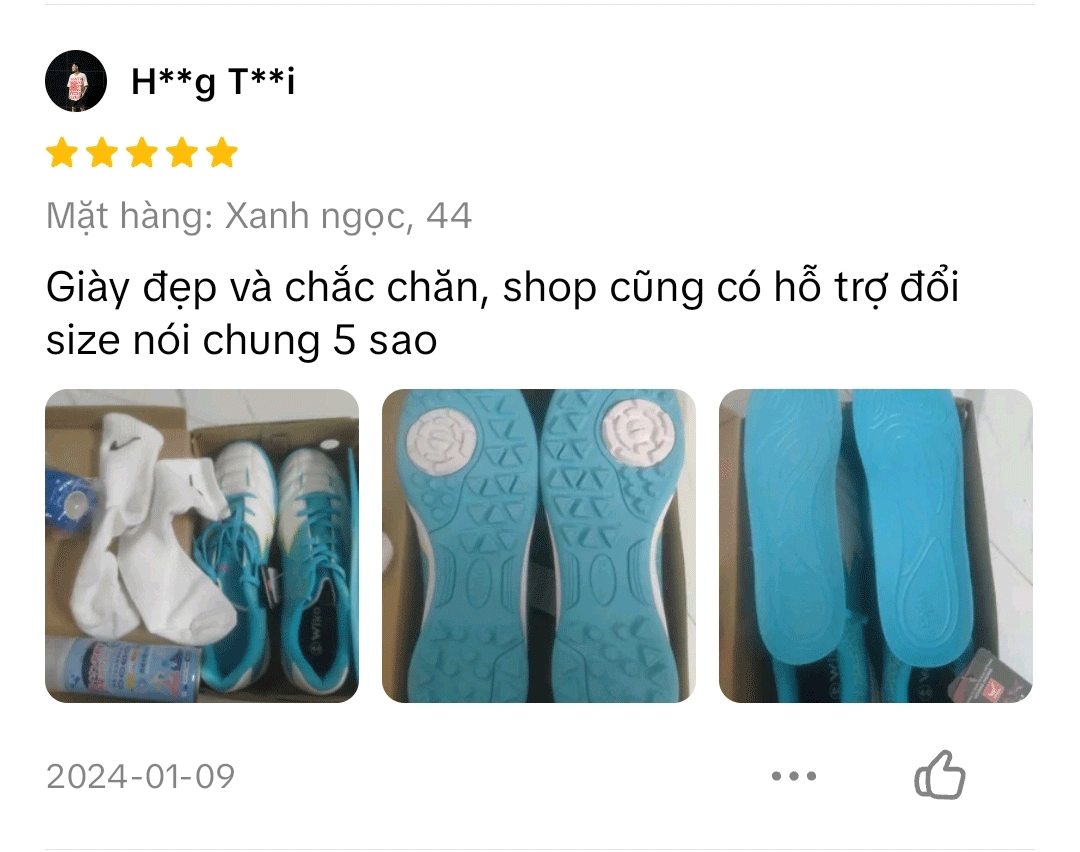
Task: Open H**g T**i's profile avatar
Action: 76,81
